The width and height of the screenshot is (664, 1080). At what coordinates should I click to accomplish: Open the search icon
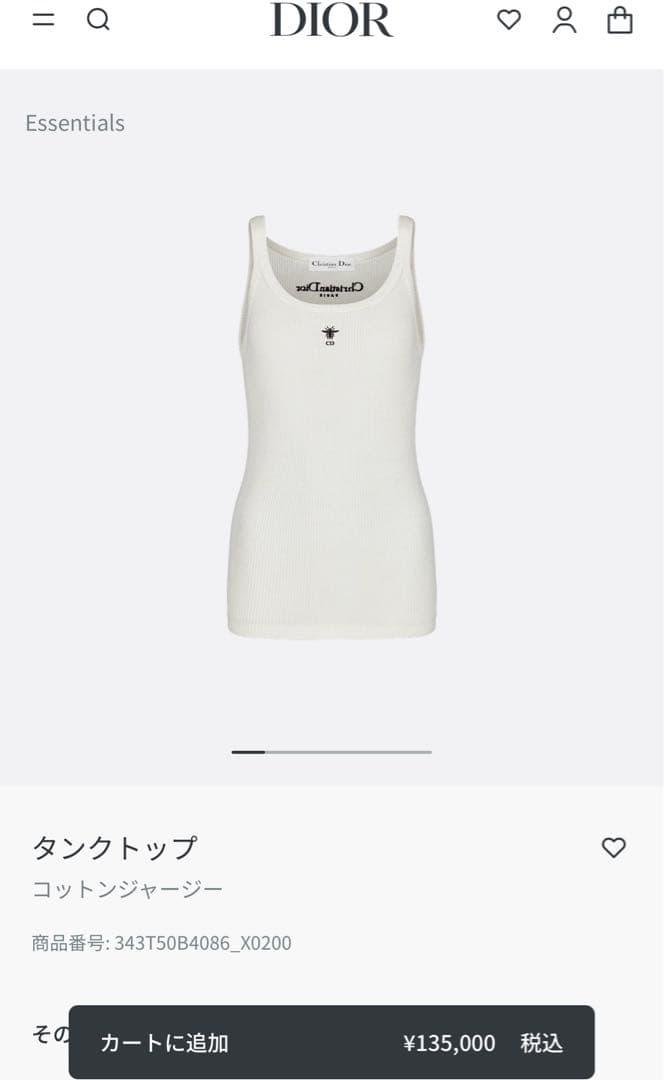(98, 19)
